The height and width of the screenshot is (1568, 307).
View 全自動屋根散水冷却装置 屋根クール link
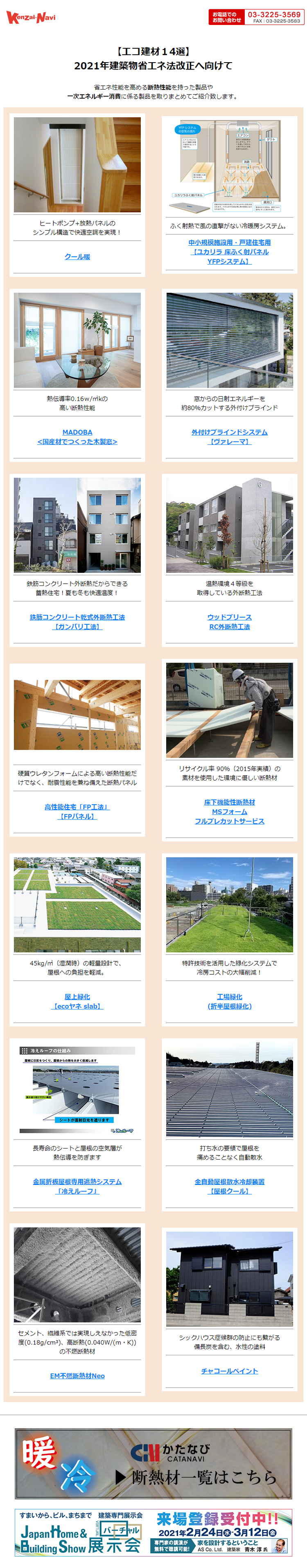click(229, 1186)
